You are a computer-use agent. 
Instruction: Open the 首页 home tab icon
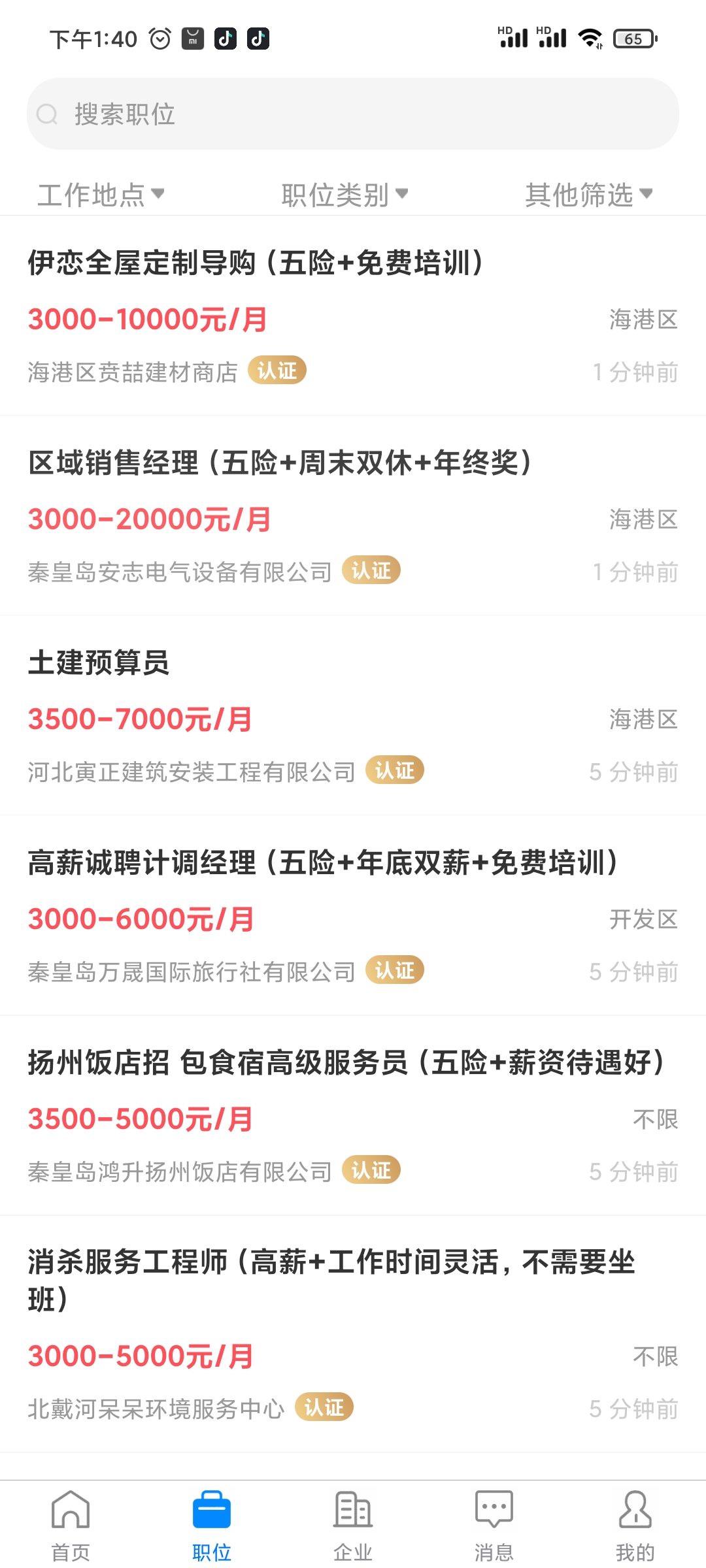(x=70, y=1509)
